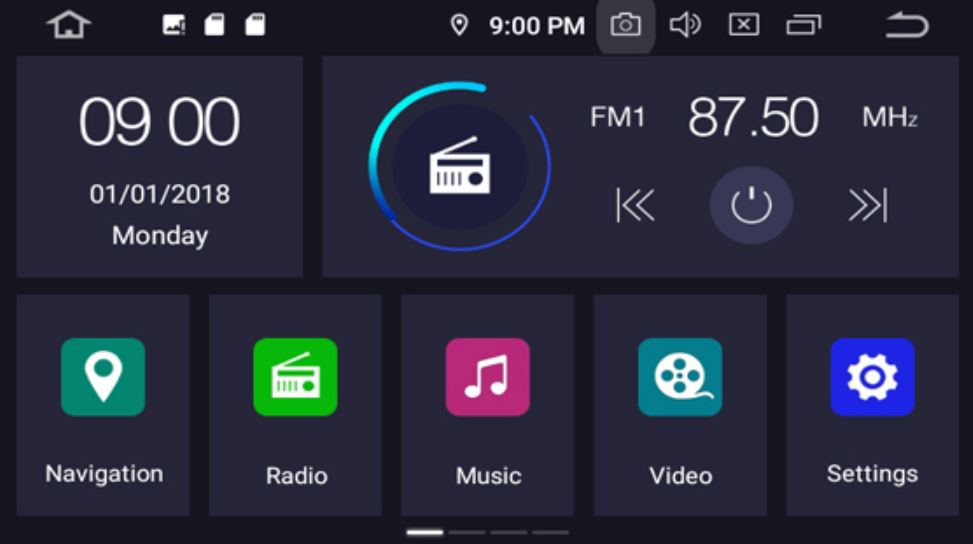Open Settings
Viewport: 973px width, 544px height.
pos(872,405)
